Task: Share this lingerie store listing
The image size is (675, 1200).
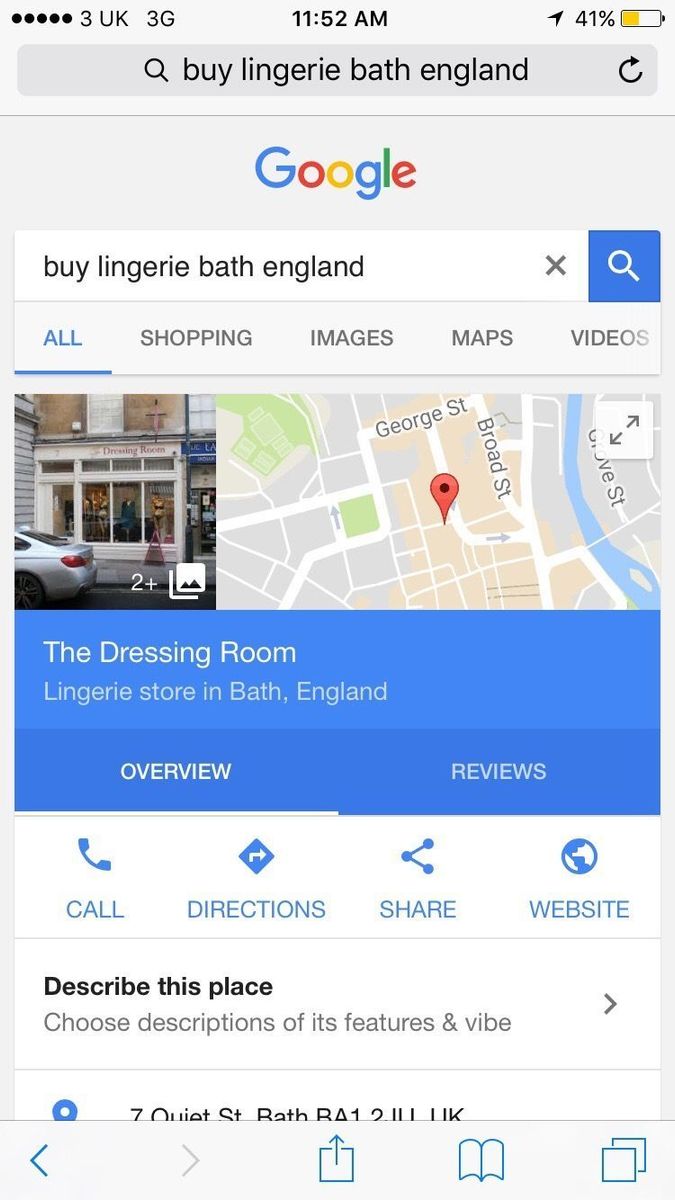Action: coord(417,878)
